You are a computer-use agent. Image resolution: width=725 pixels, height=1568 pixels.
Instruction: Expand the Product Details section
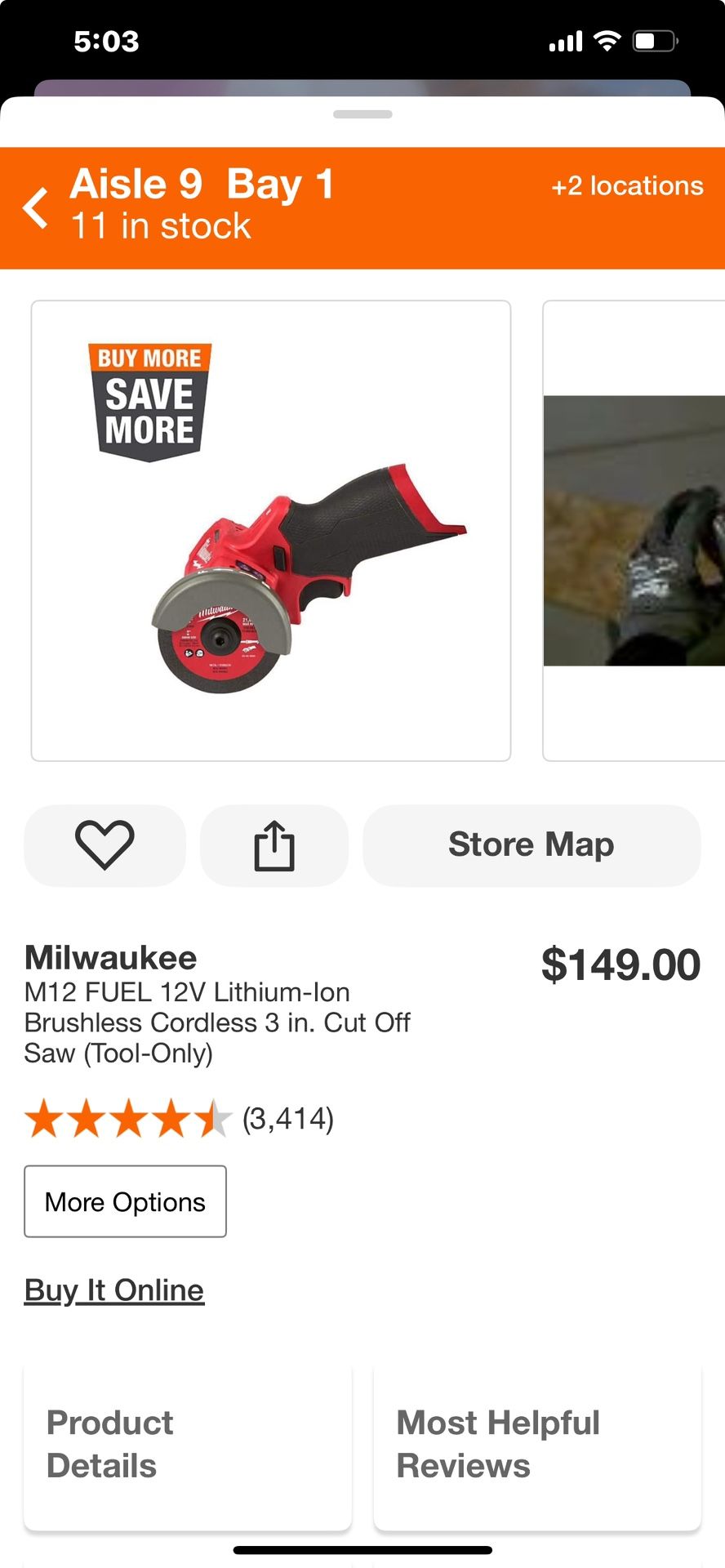point(188,1445)
